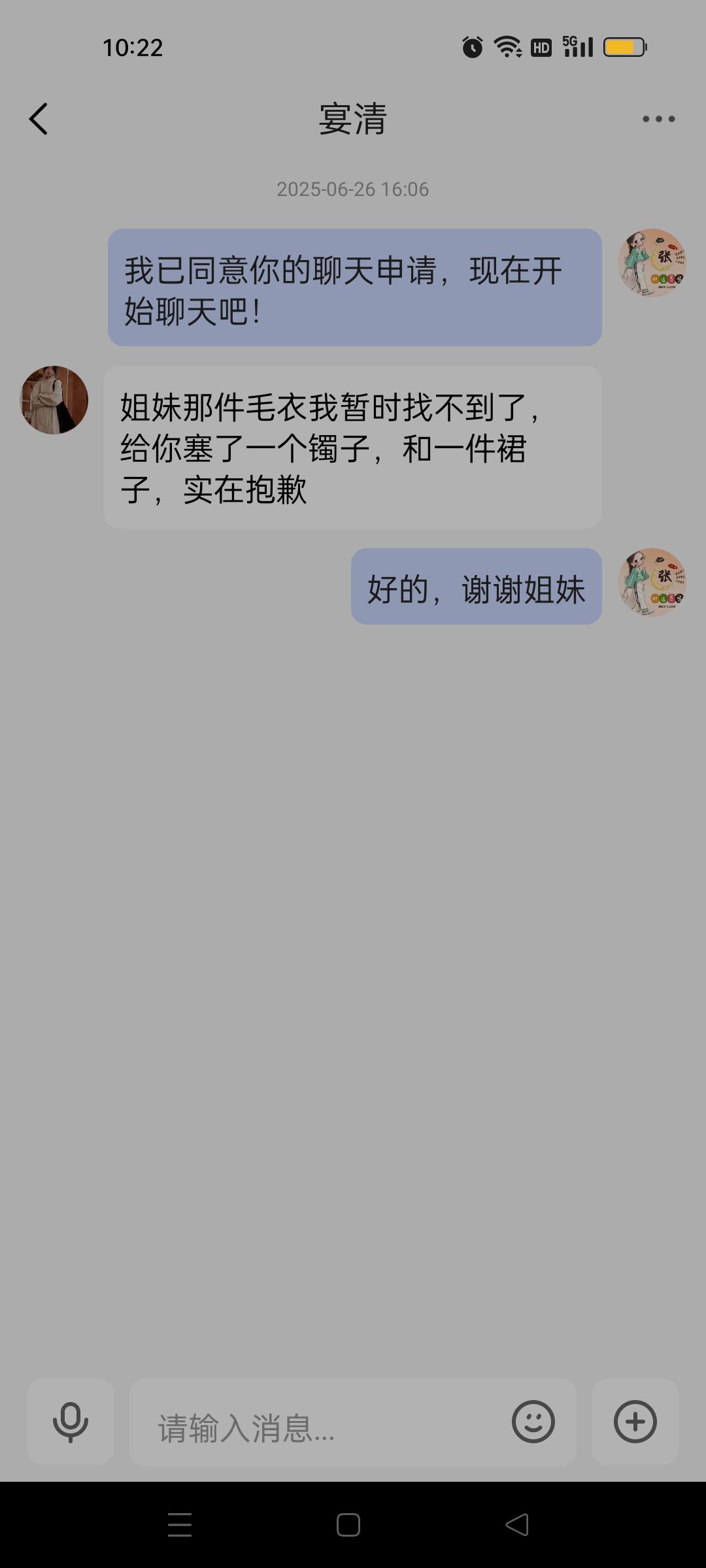
Task: Tap the system home button
Action: point(348,1525)
